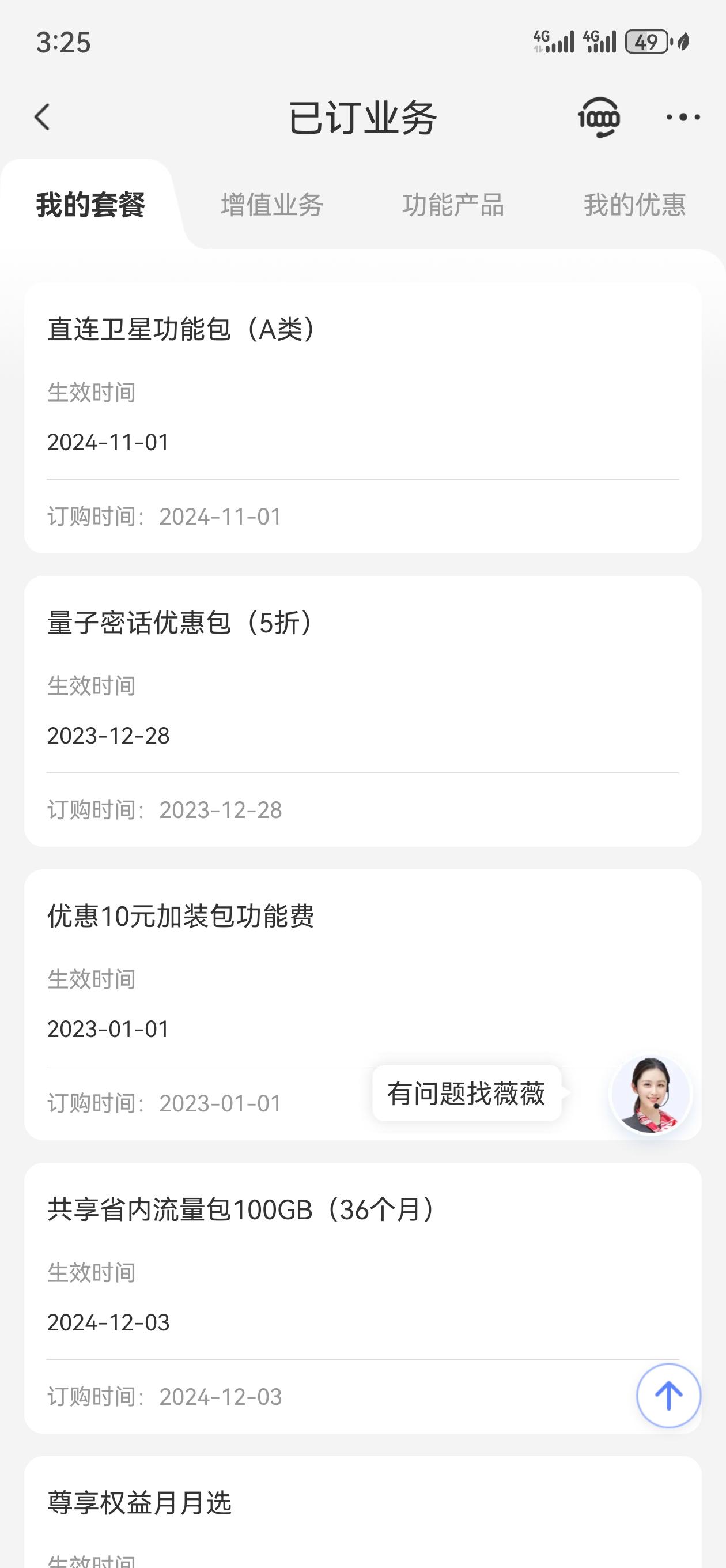Switch to the 我的优惠 tab
This screenshot has height=1568, width=726.
635,205
